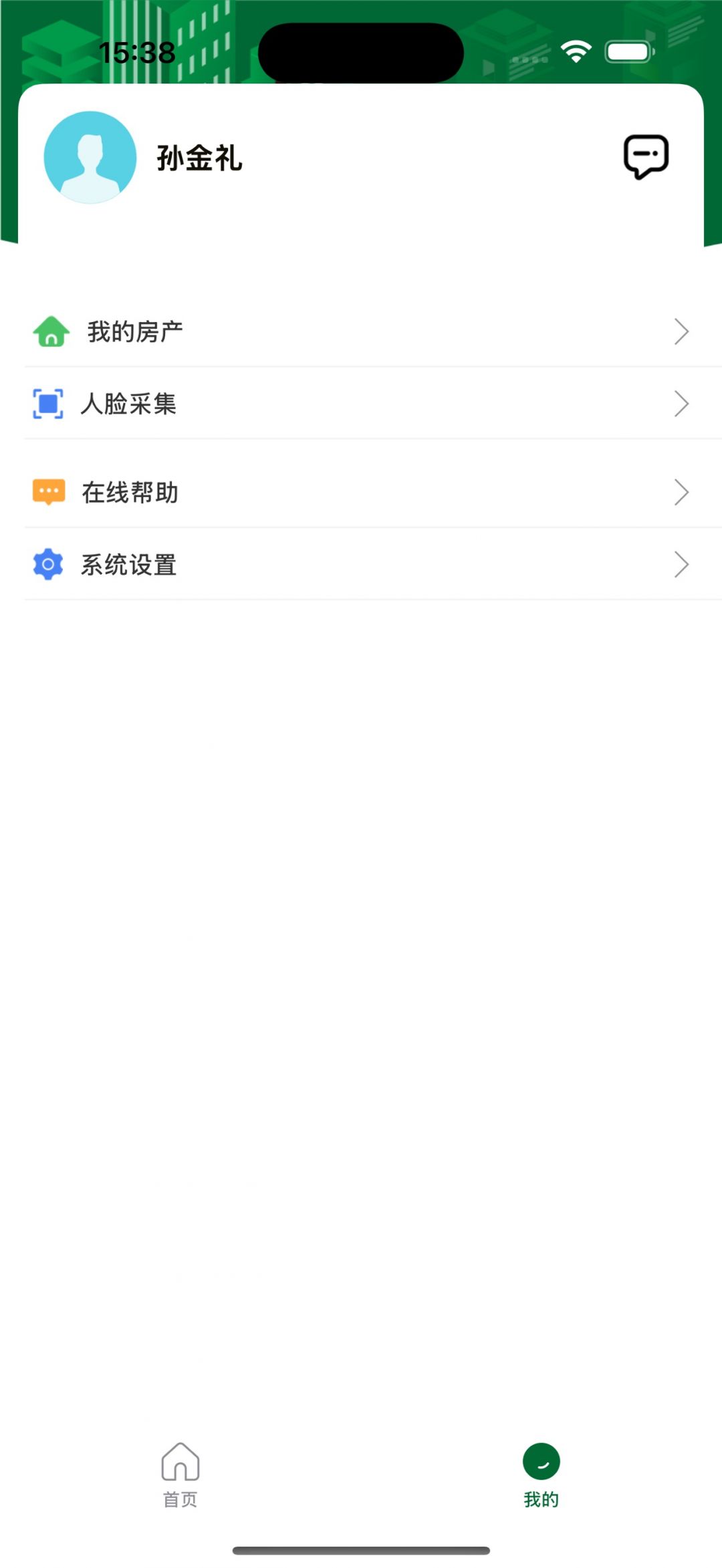Open 系统设置 system settings
Image resolution: width=722 pixels, height=1568 pixels.
coord(361,565)
